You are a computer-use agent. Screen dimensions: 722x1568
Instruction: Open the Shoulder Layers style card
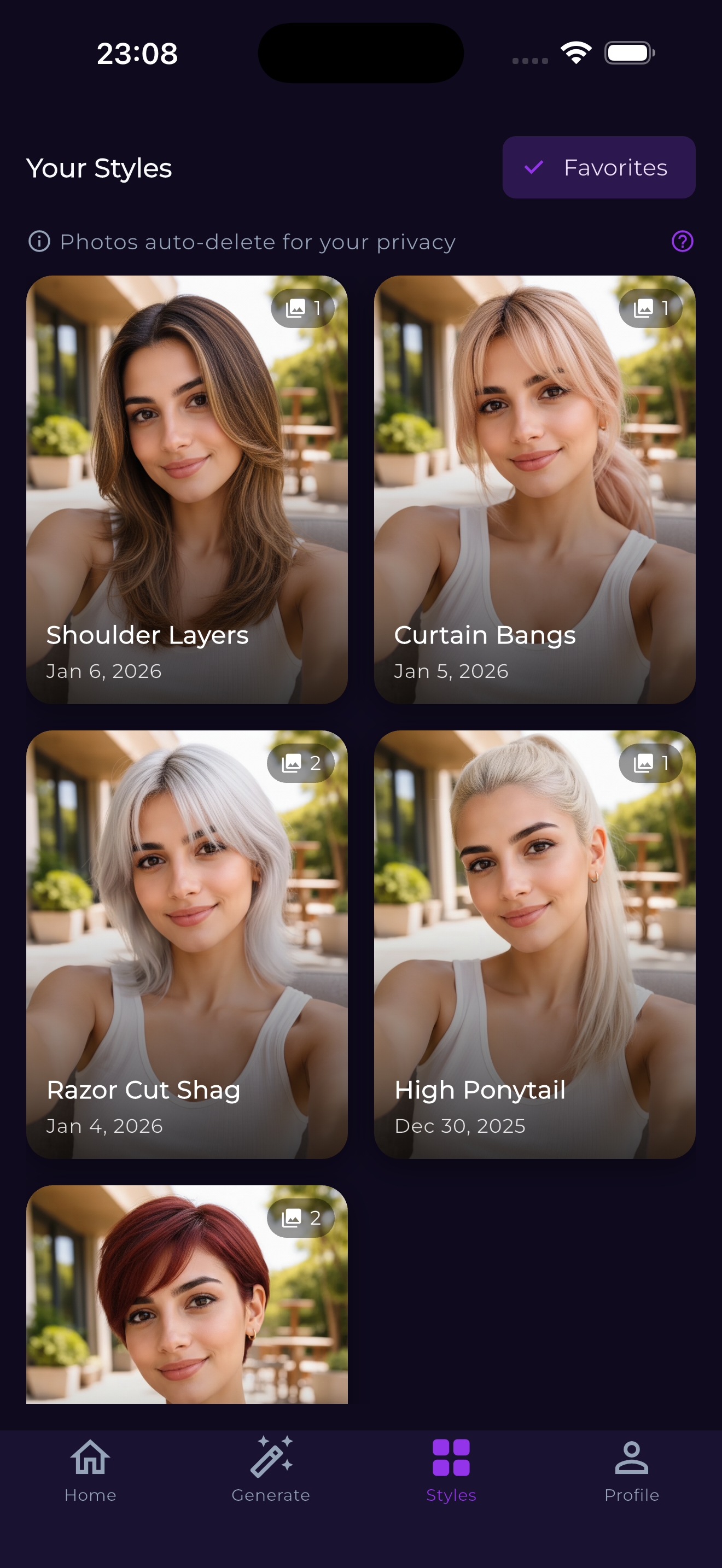tap(187, 489)
